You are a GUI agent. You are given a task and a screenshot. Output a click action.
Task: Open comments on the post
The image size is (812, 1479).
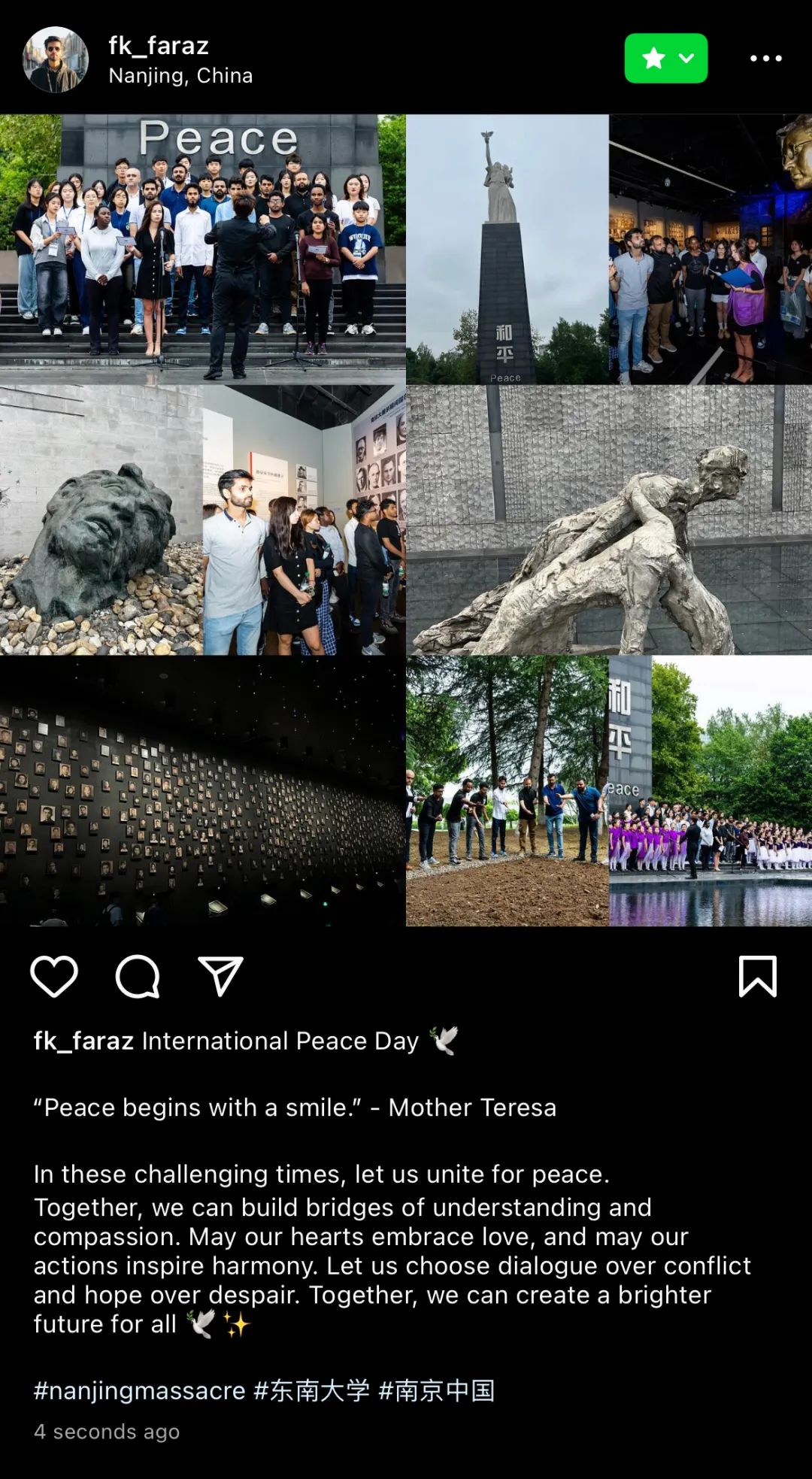point(138,977)
